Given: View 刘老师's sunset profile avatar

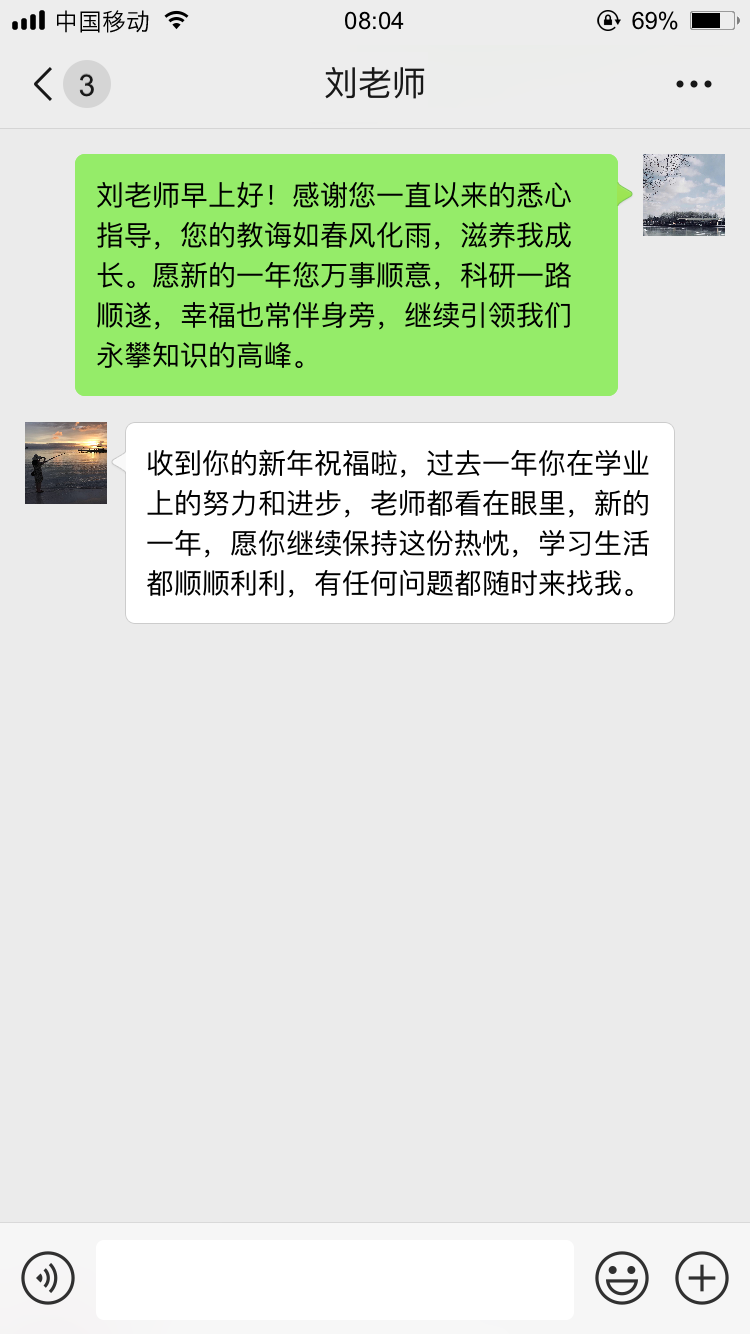Looking at the screenshot, I should coord(66,463).
